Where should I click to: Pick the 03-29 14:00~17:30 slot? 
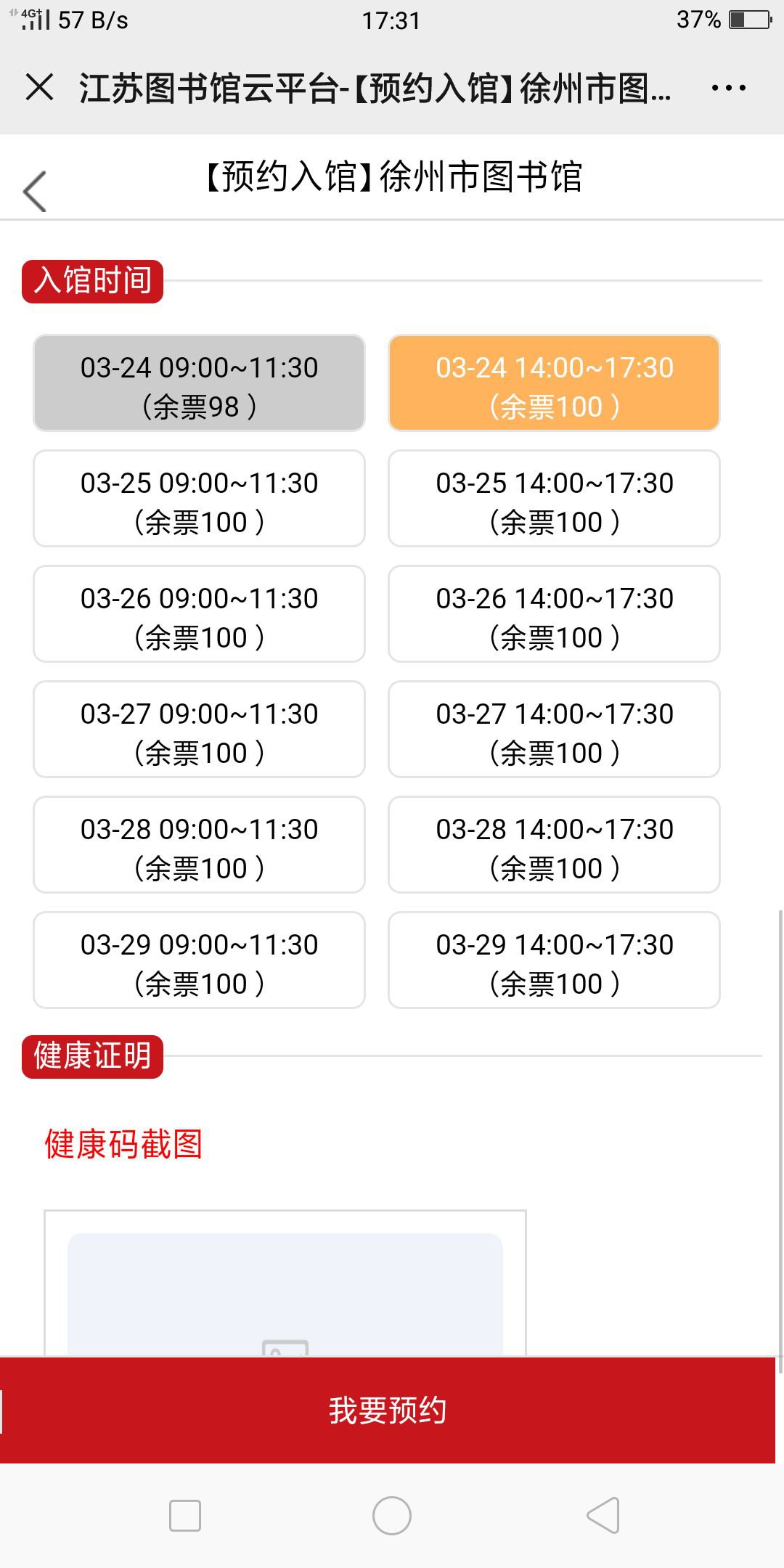point(554,960)
